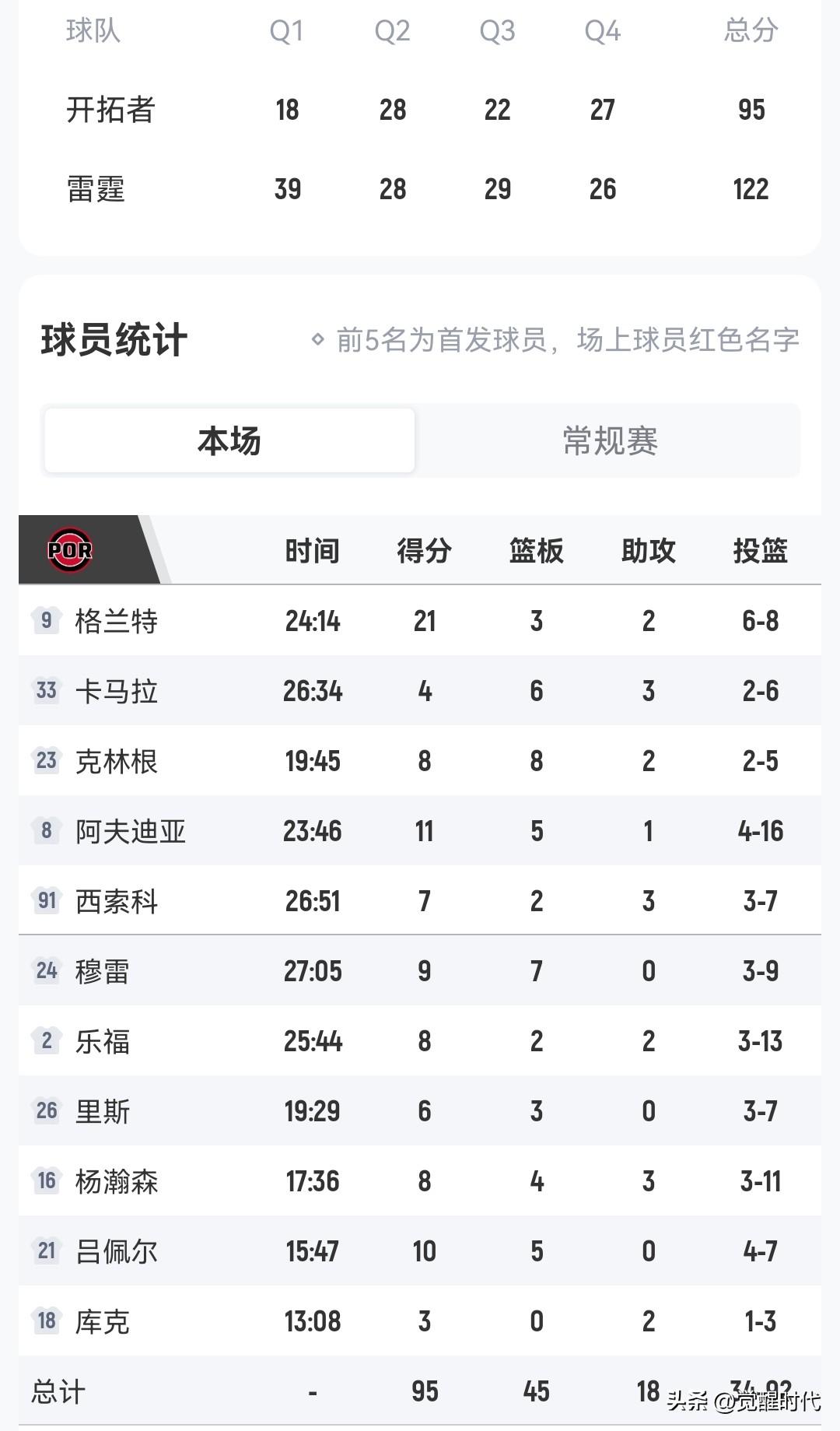Screen dimensions: 840x1431
Task: Click jersey number 33 beside 卡马拉
Action: [x=46, y=690]
